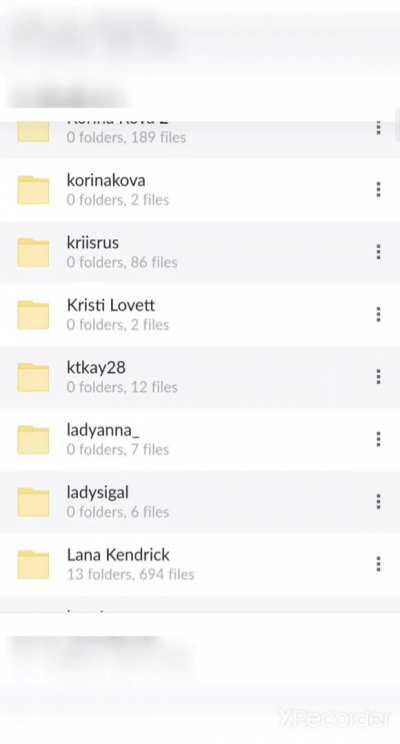Open the Kristi Lovett folder

pyautogui.click(x=200, y=315)
